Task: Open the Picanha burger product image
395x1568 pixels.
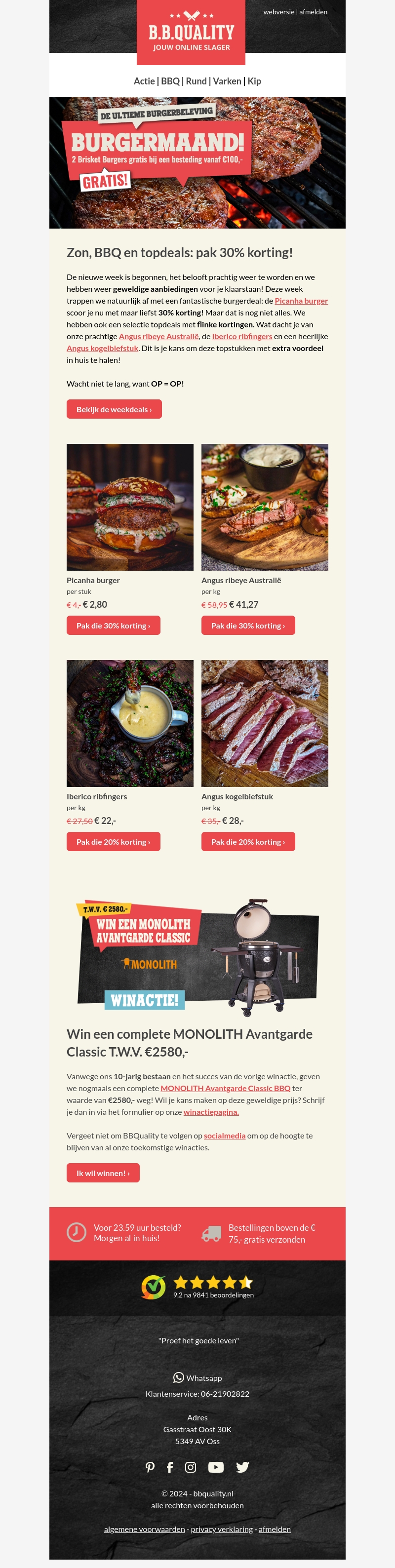Action: click(x=130, y=507)
